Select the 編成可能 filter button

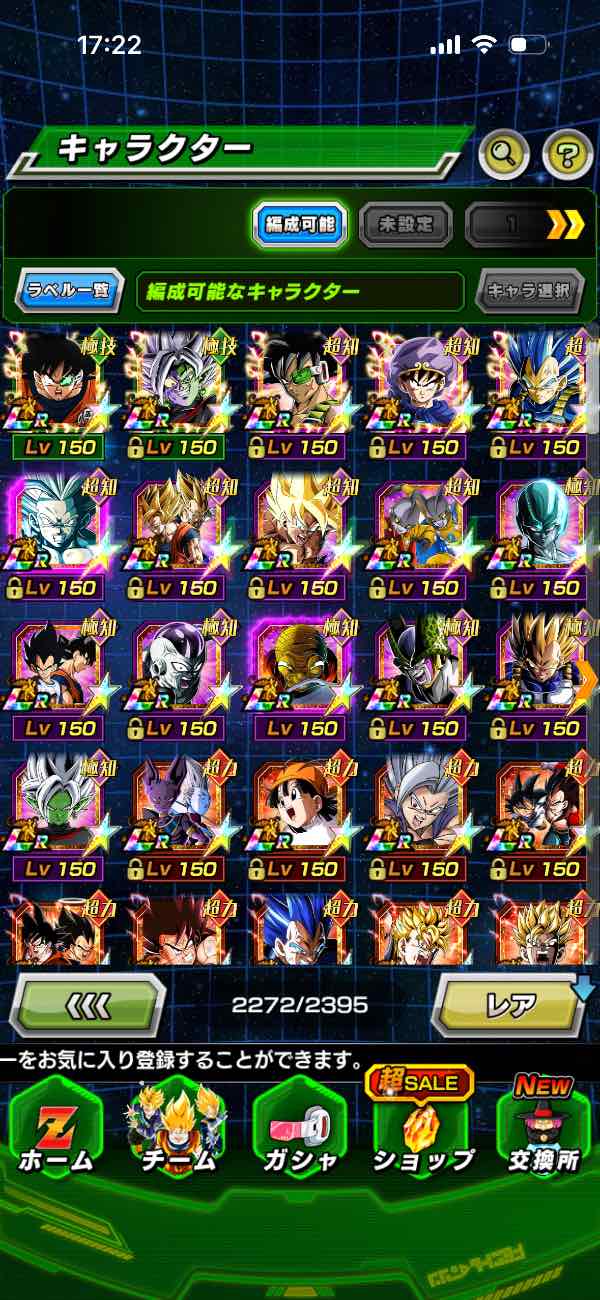click(x=299, y=226)
